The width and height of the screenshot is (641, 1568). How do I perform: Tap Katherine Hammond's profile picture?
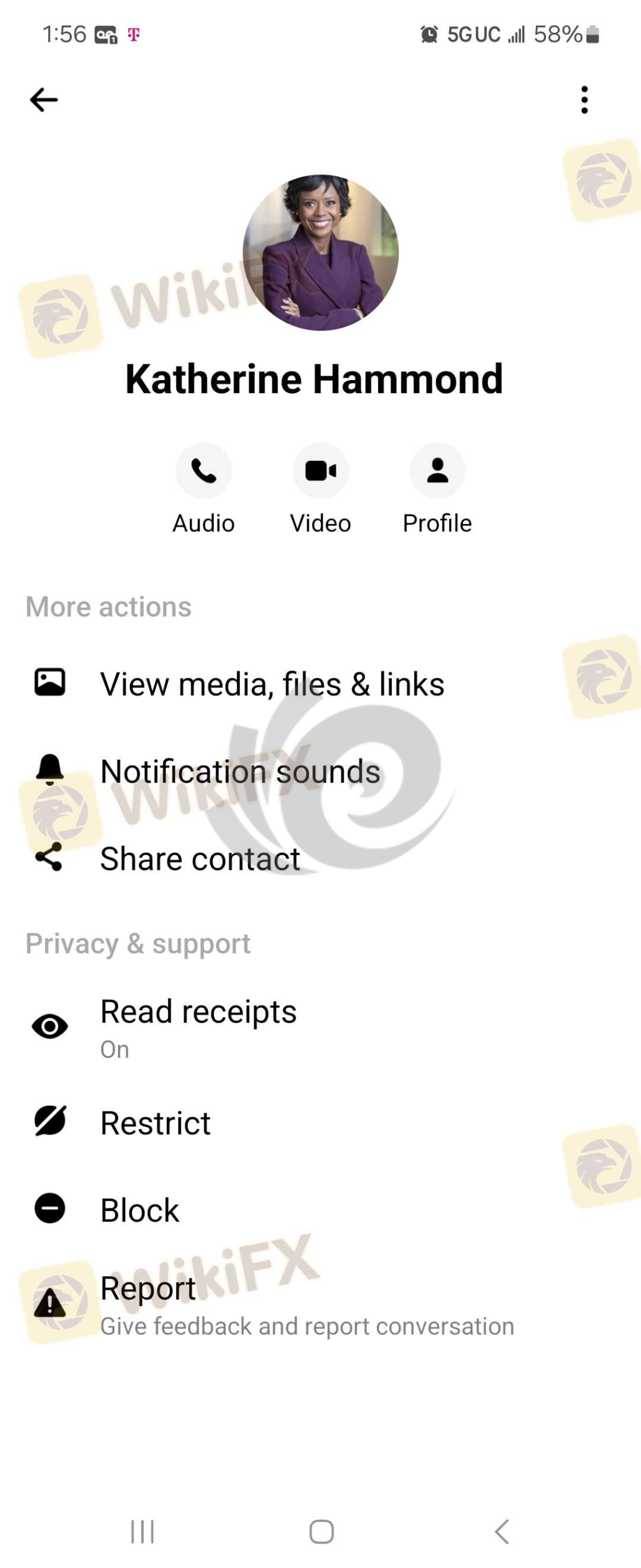[x=320, y=253]
